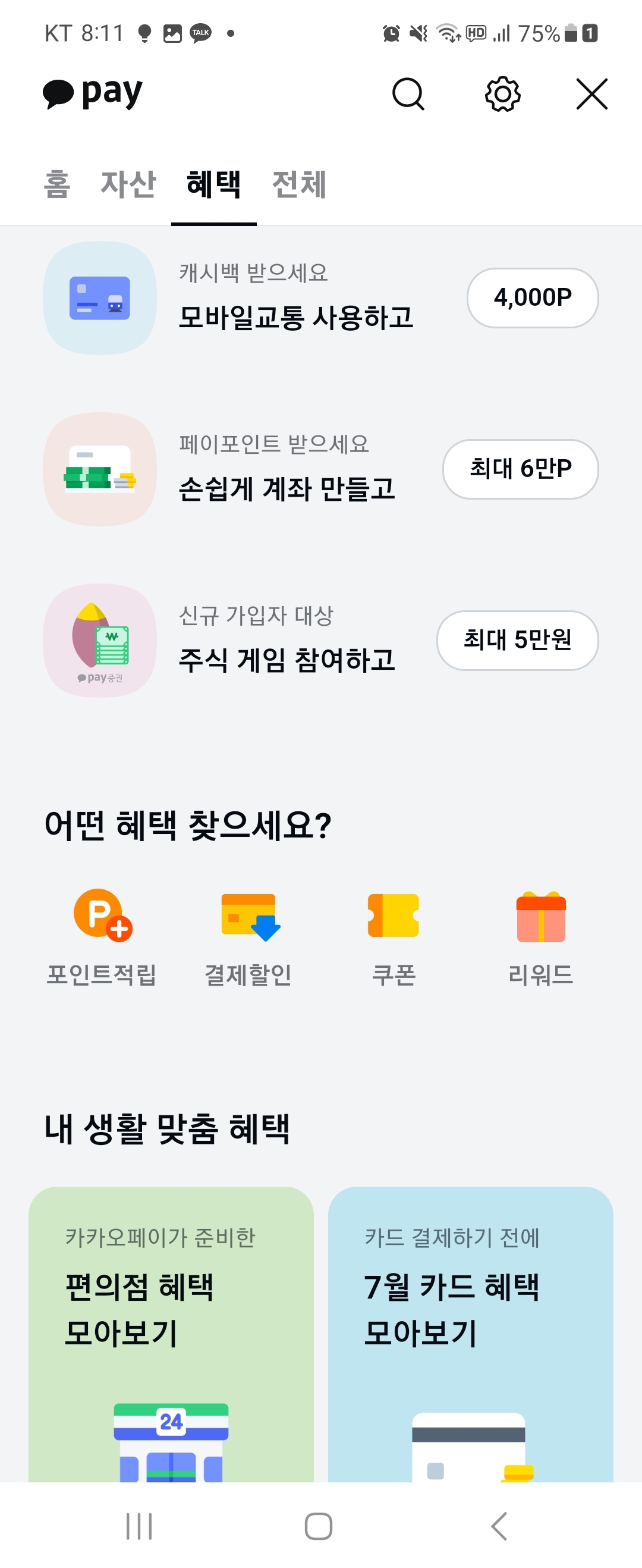The height and width of the screenshot is (1568, 642).
Task: Open the settings gear icon
Action: coord(502,95)
